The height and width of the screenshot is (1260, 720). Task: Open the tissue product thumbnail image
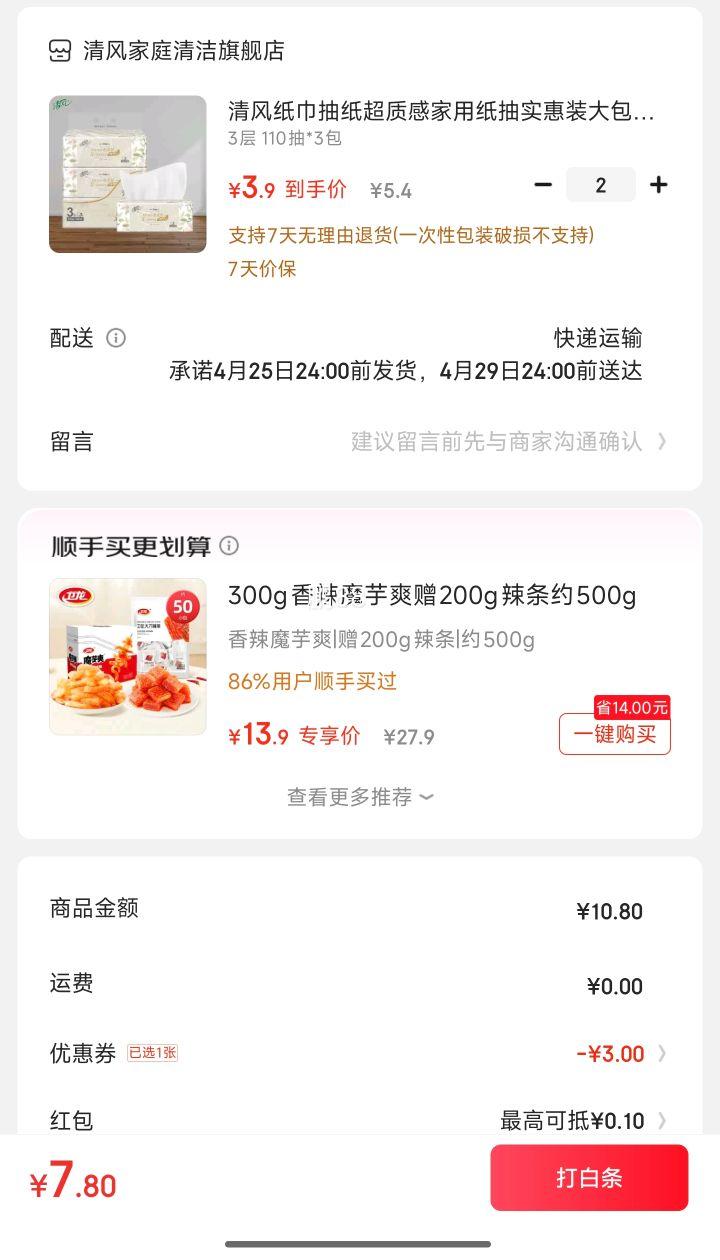click(x=127, y=173)
